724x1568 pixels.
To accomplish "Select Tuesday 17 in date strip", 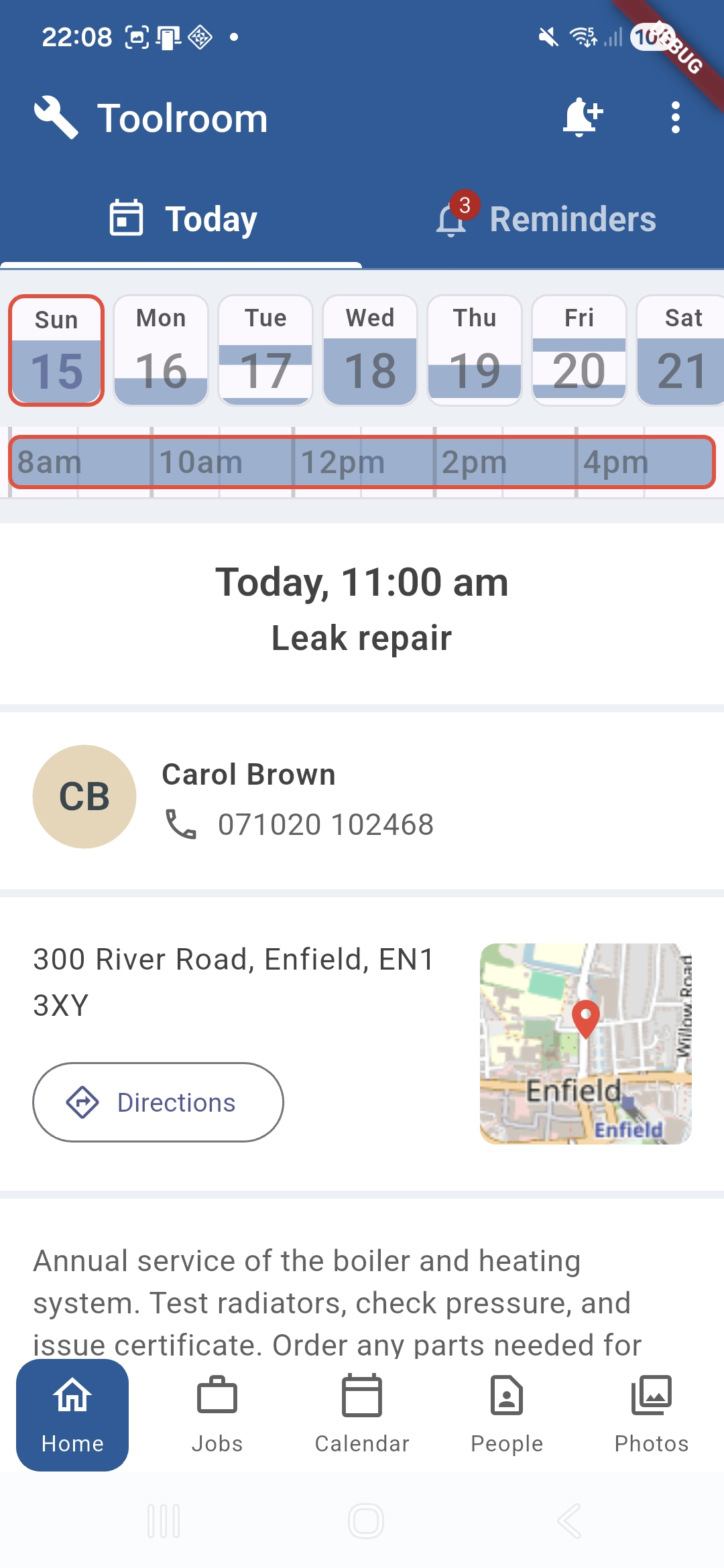I will pos(265,350).
